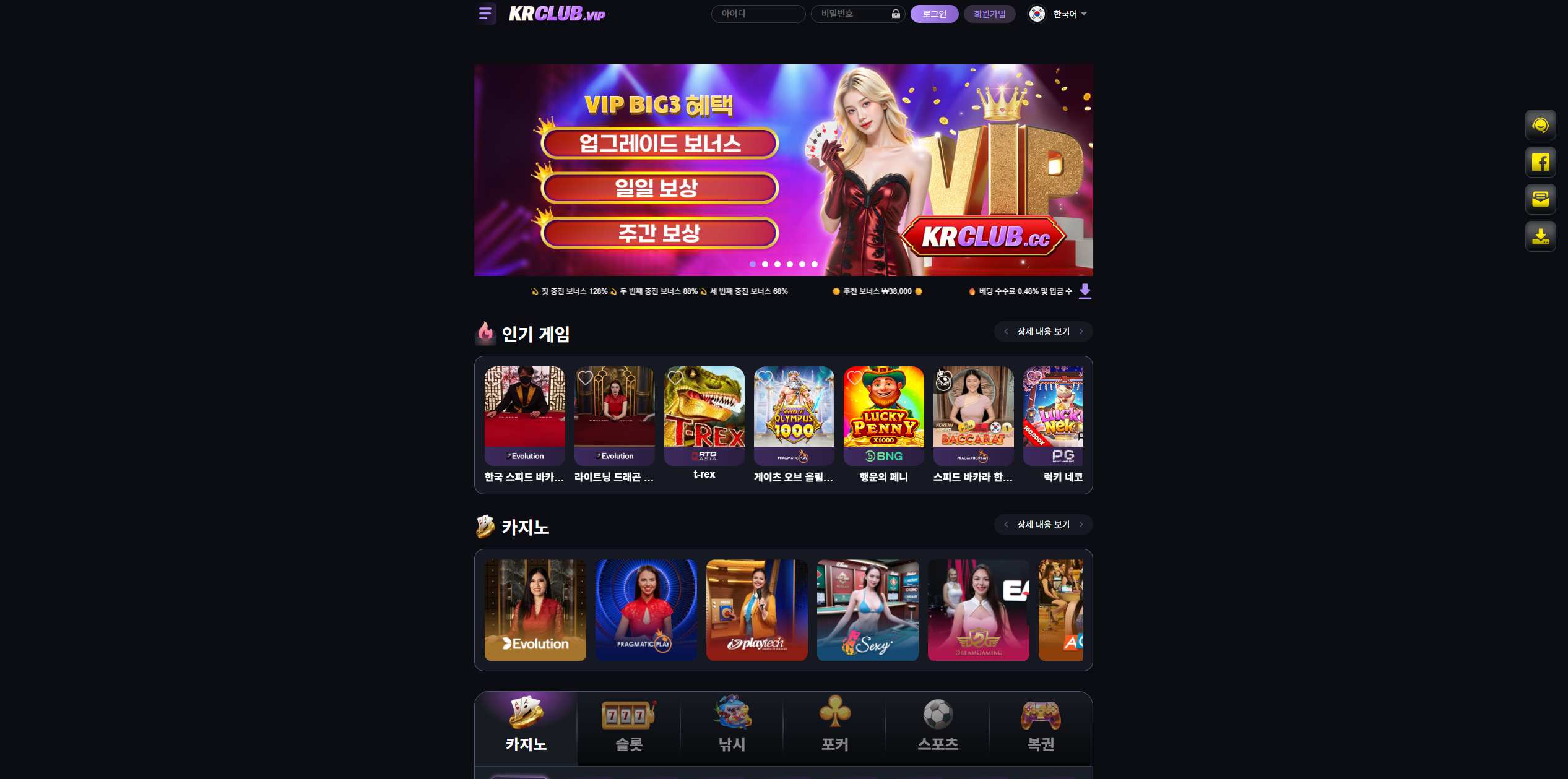Focus the 아이디 username field
This screenshot has width=1568, height=779.
pyautogui.click(x=758, y=14)
